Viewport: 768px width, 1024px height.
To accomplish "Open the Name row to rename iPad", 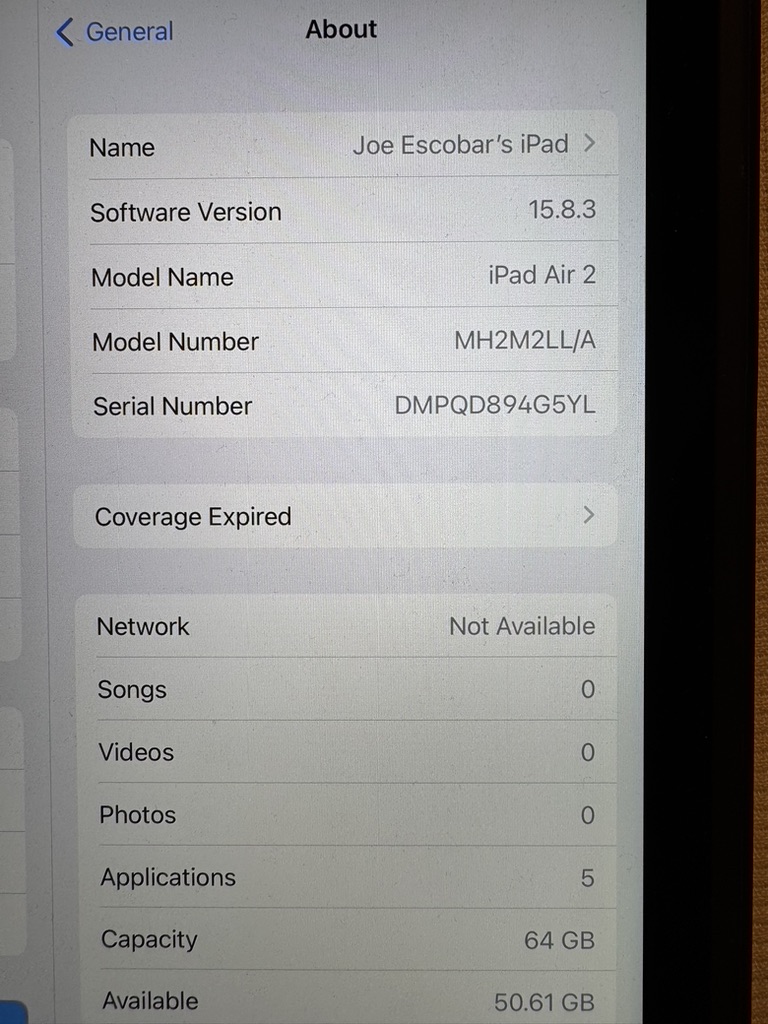I will [343, 145].
